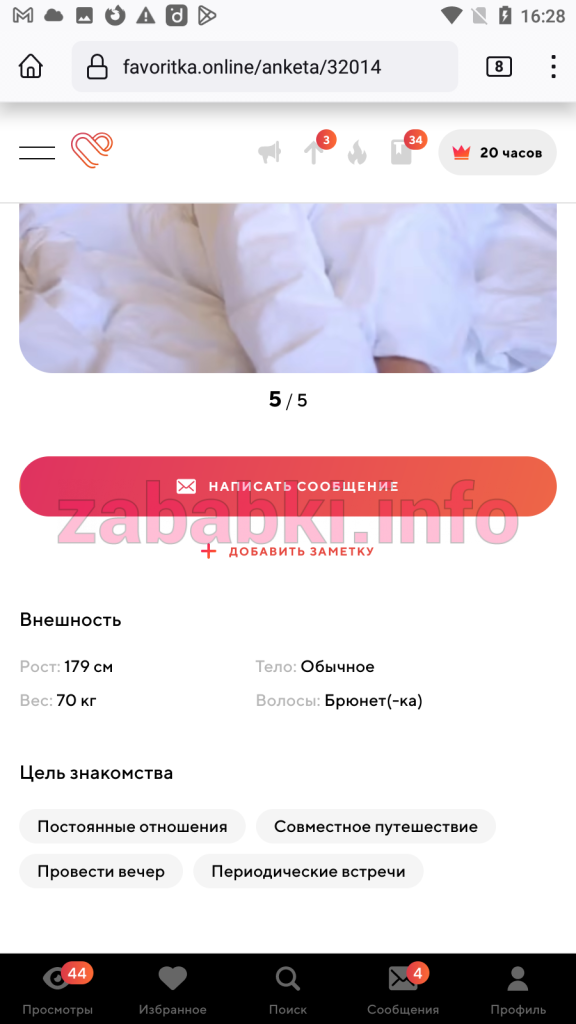Tap the flame icon in header
576x1024 pixels.
357,153
